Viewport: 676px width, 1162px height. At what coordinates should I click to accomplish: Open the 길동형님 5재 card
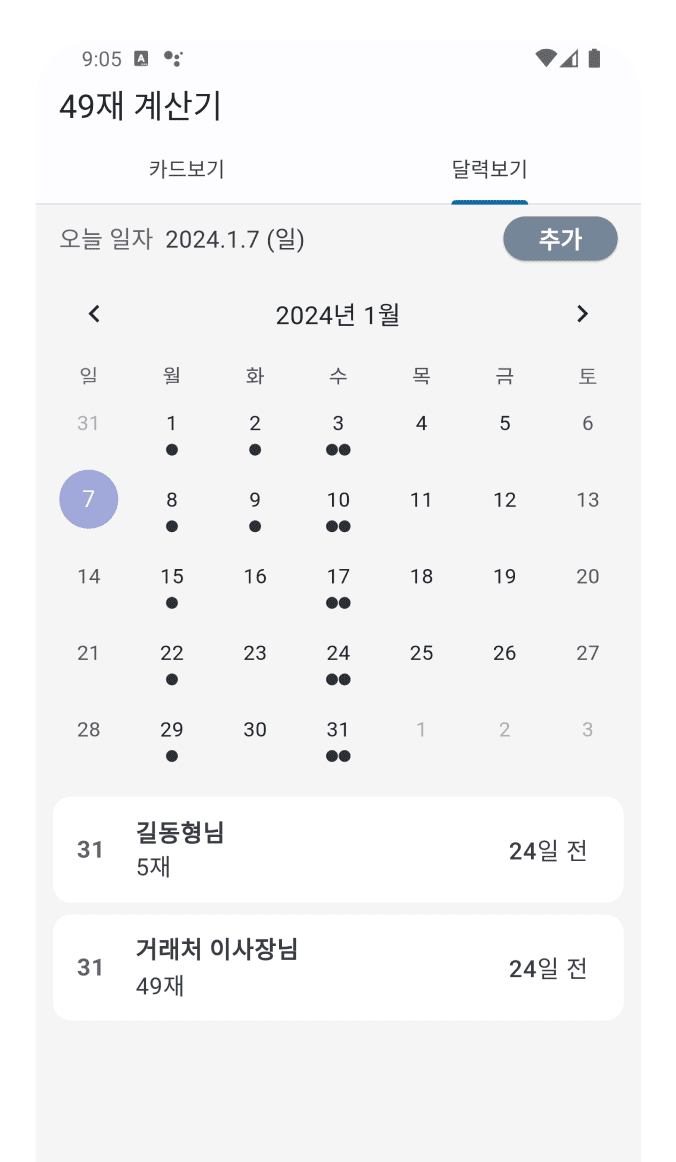coord(338,850)
